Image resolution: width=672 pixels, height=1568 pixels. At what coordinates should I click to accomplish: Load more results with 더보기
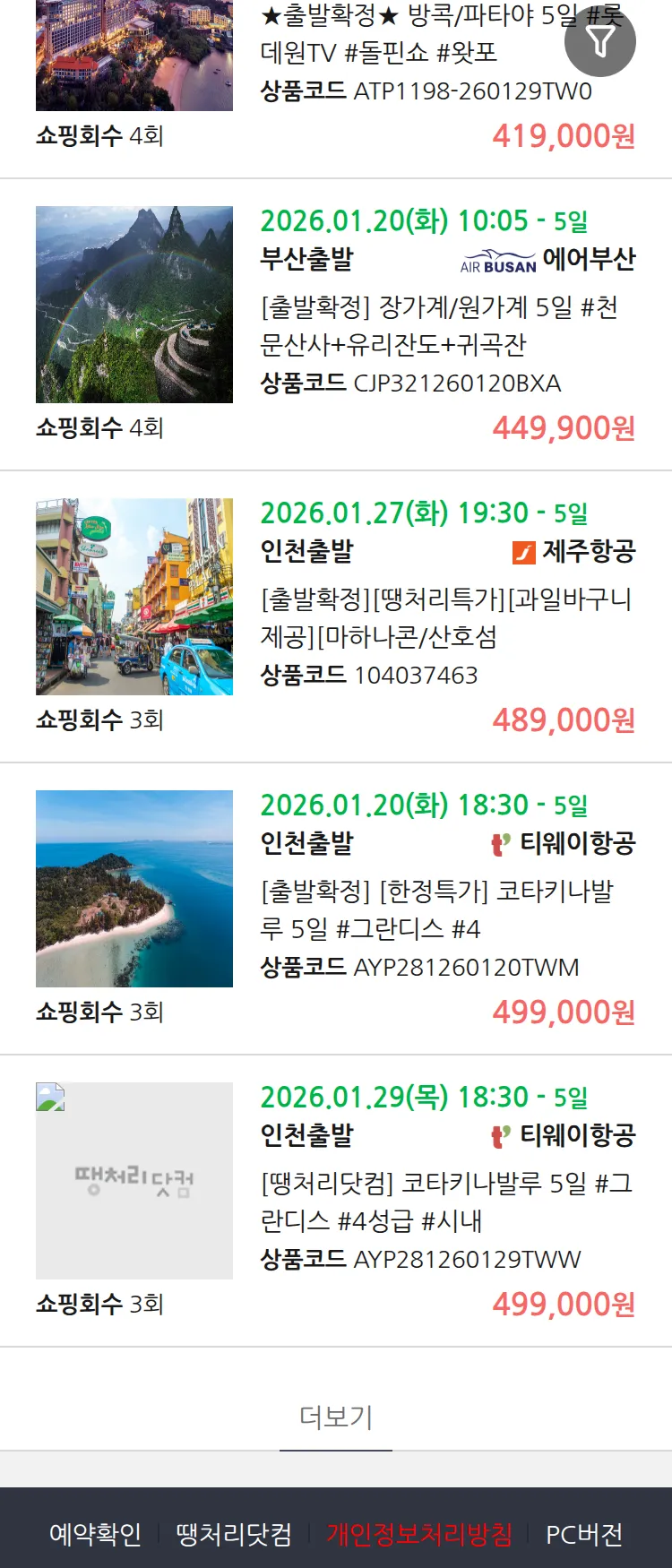point(336,1417)
